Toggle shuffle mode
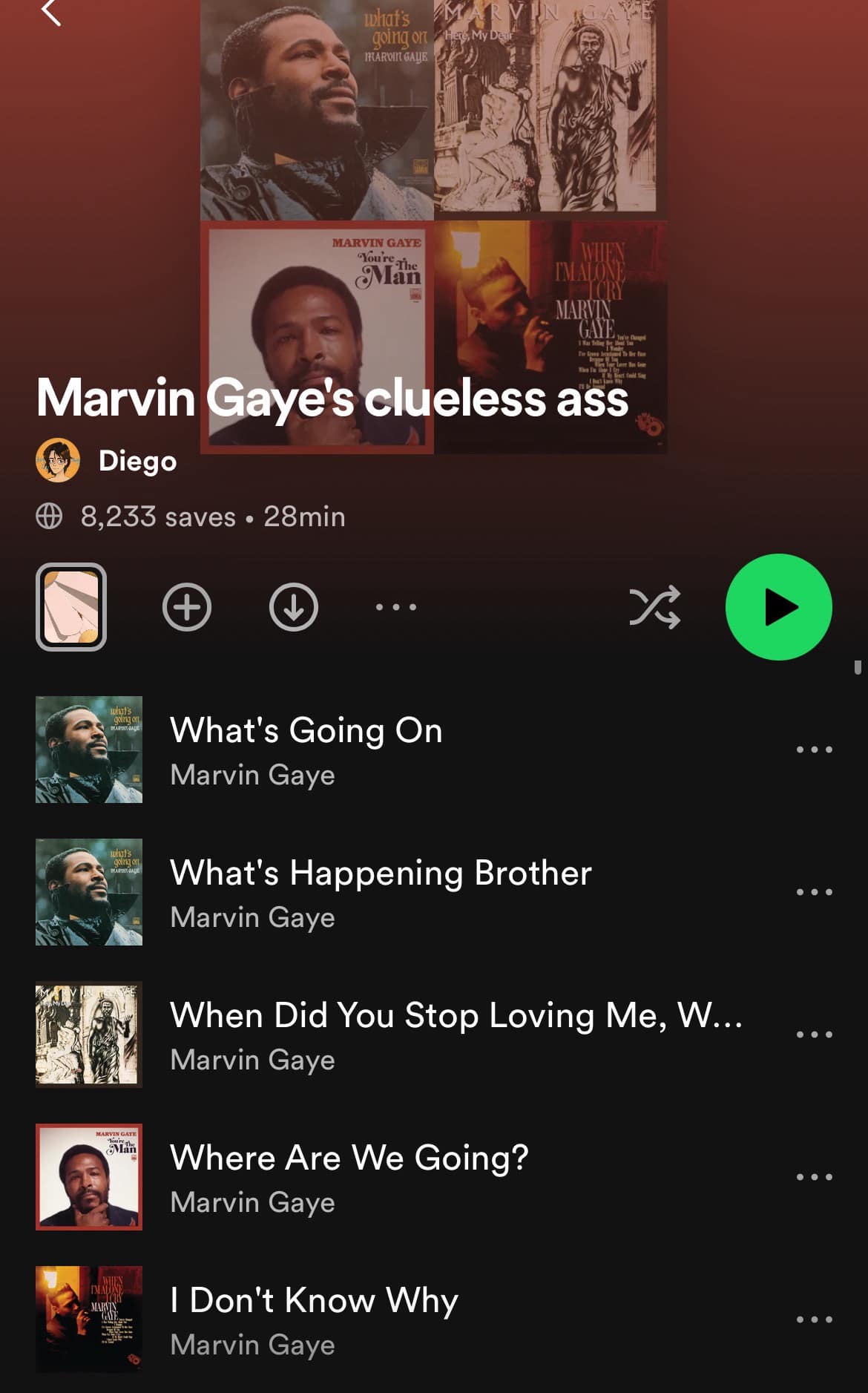The width and height of the screenshot is (868, 1393). pos(654,607)
